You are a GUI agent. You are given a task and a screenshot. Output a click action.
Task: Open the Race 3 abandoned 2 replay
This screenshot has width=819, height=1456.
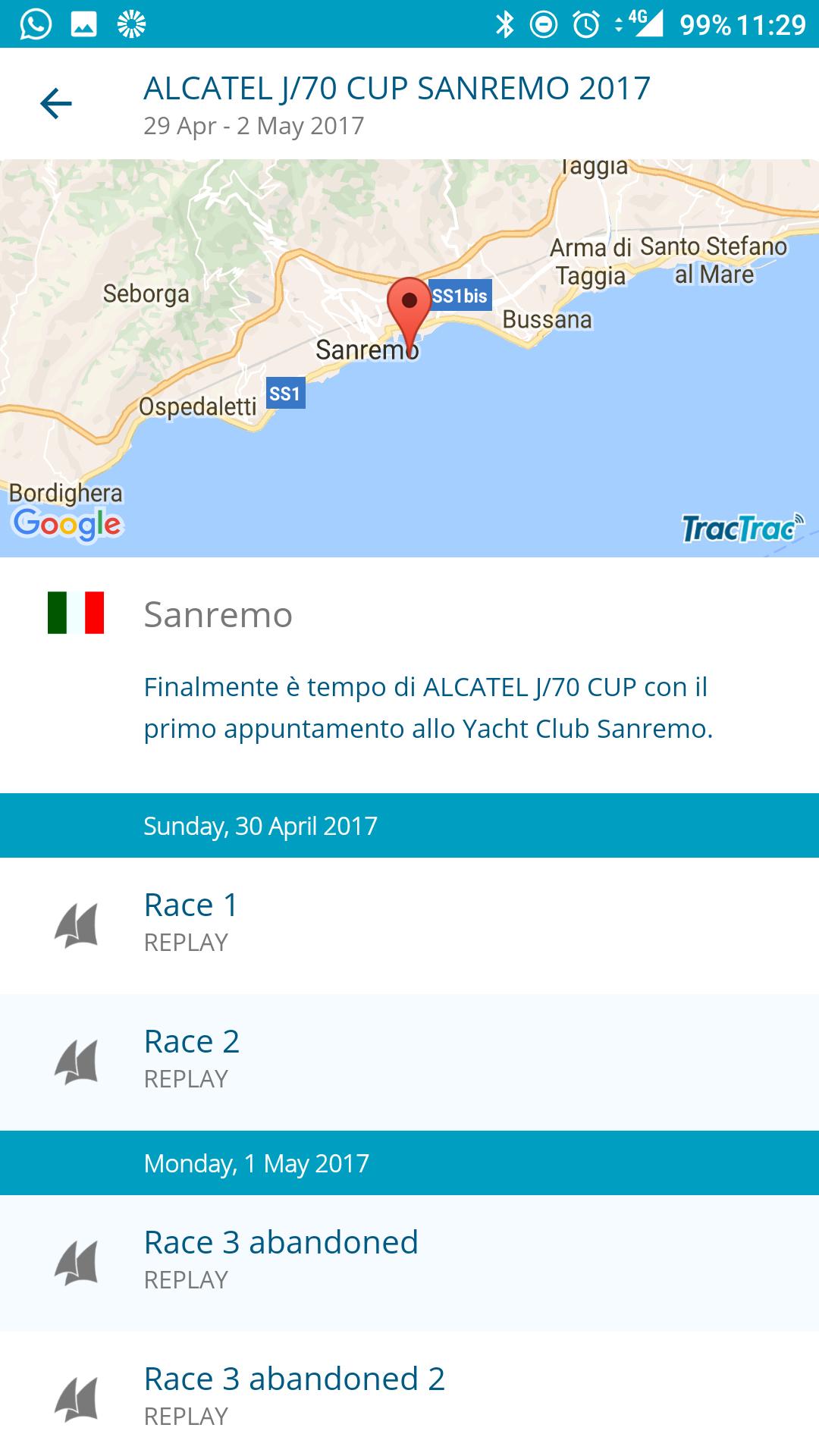[409, 1398]
